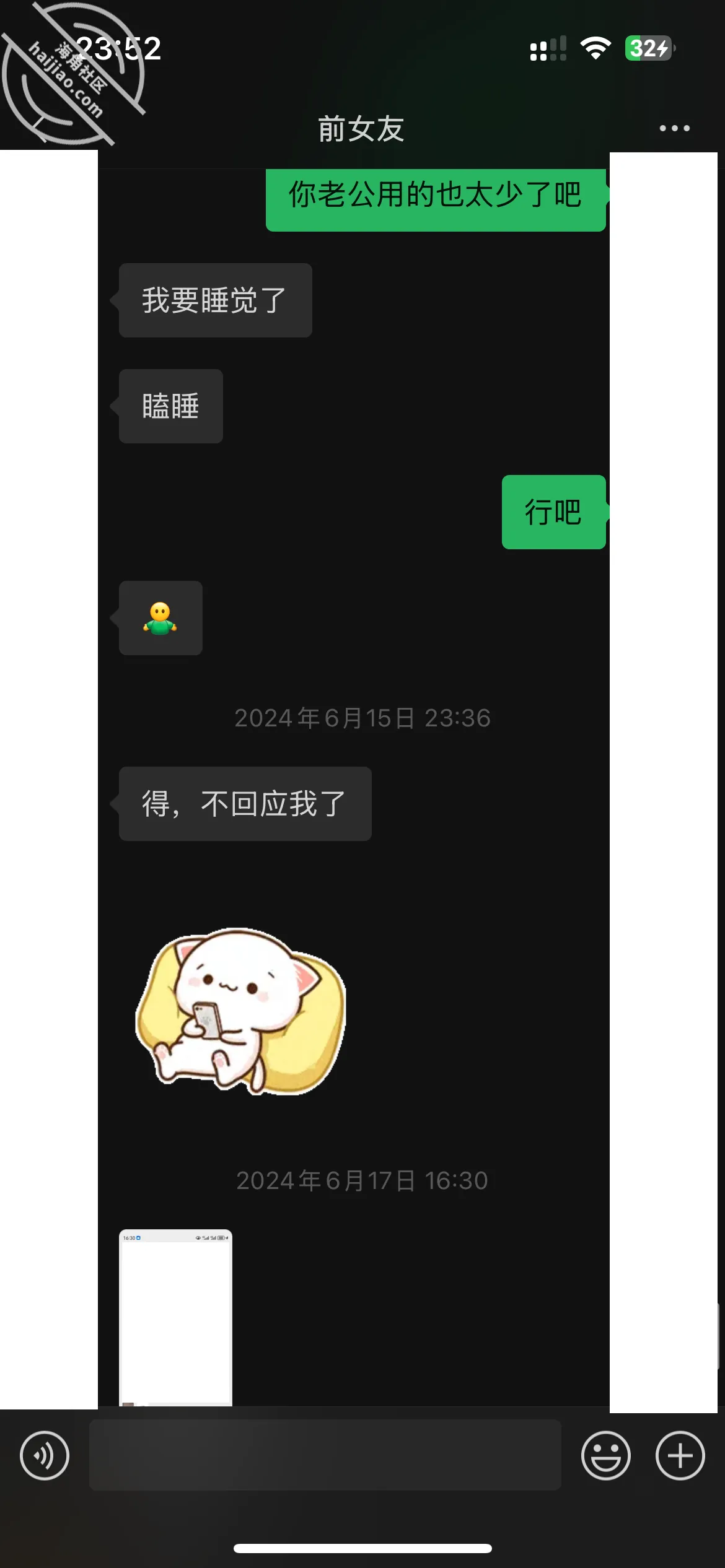Tap the message text field
The width and height of the screenshot is (725, 1568).
pos(325,1455)
